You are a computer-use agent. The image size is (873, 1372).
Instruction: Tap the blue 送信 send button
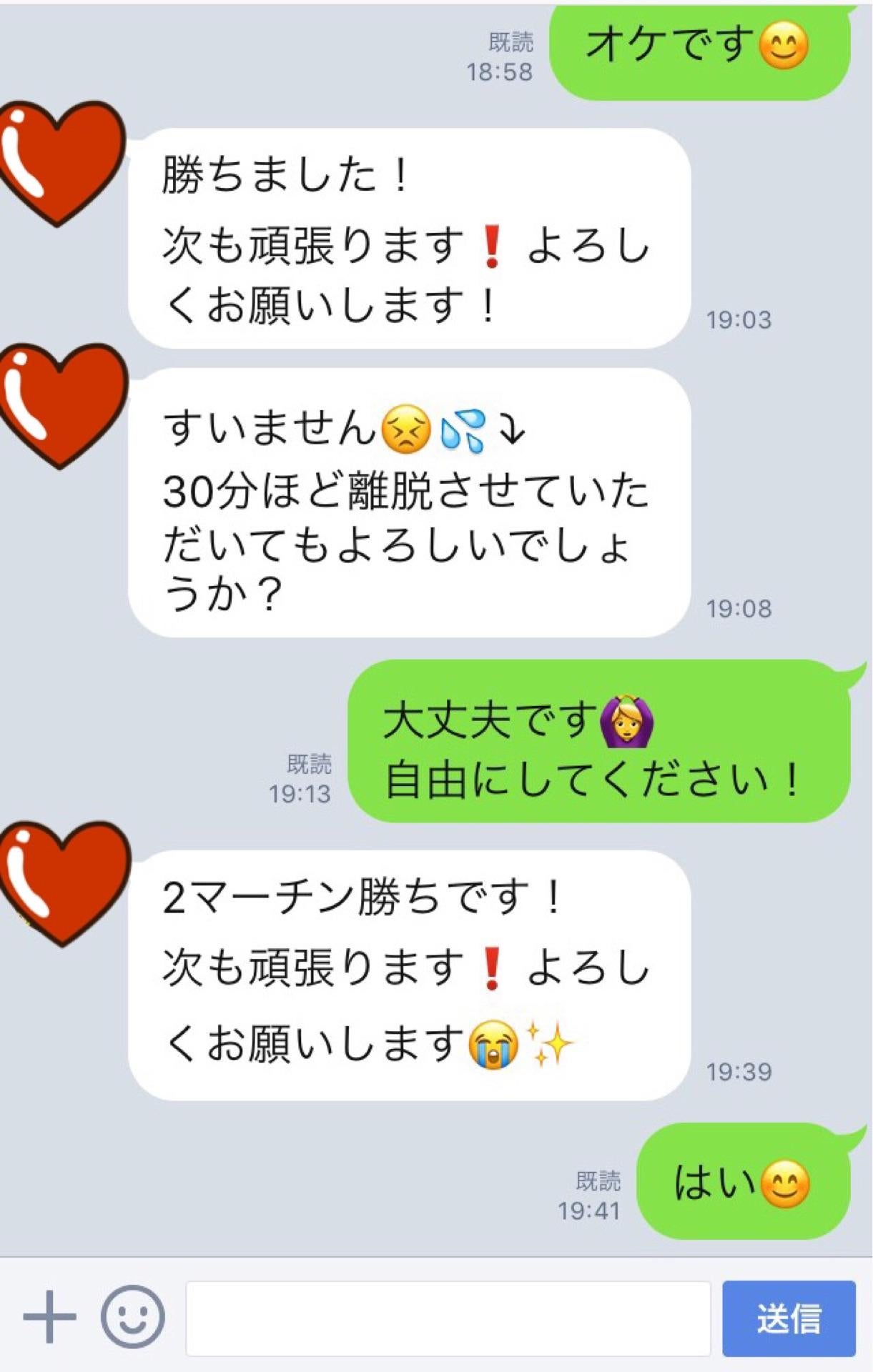(788, 1318)
